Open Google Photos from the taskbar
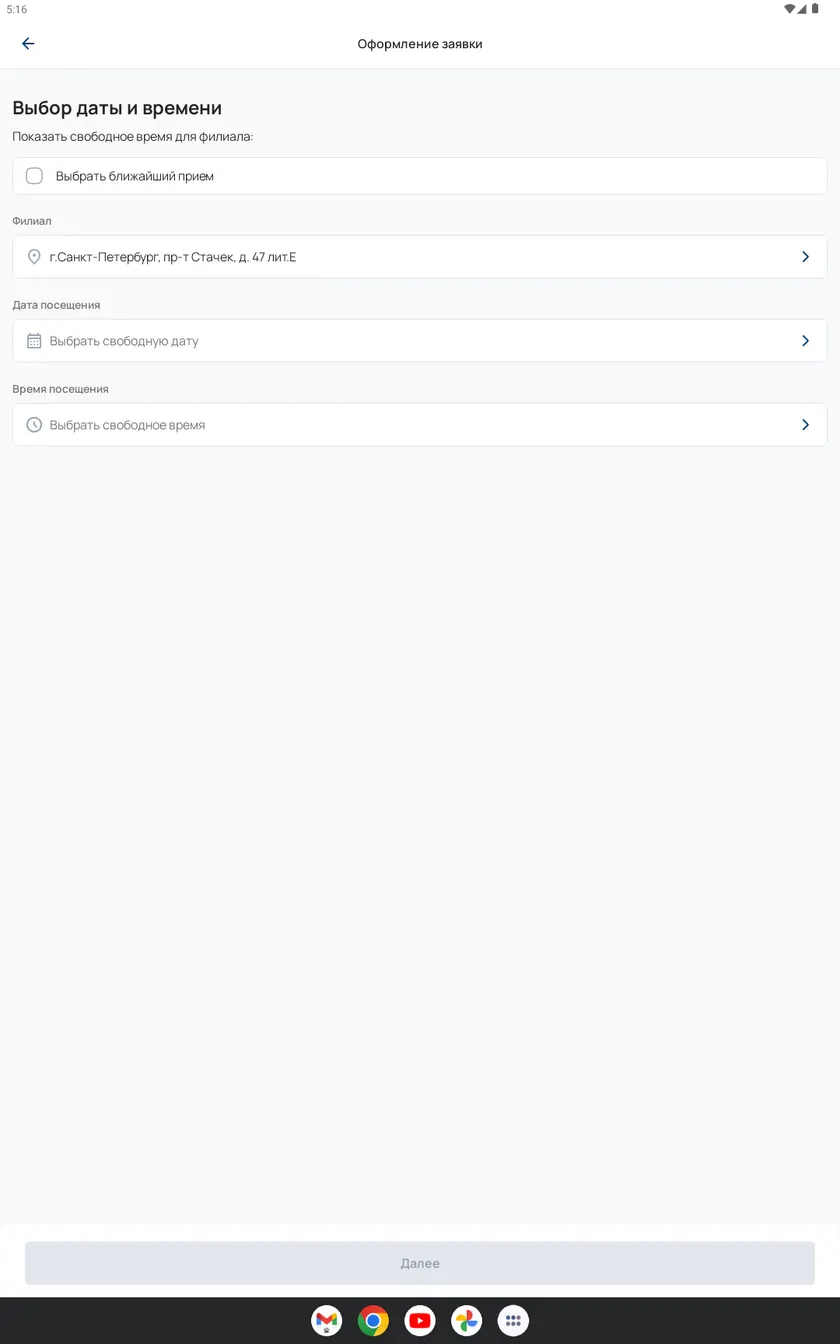840x1344 pixels. pyautogui.click(x=467, y=1321)
